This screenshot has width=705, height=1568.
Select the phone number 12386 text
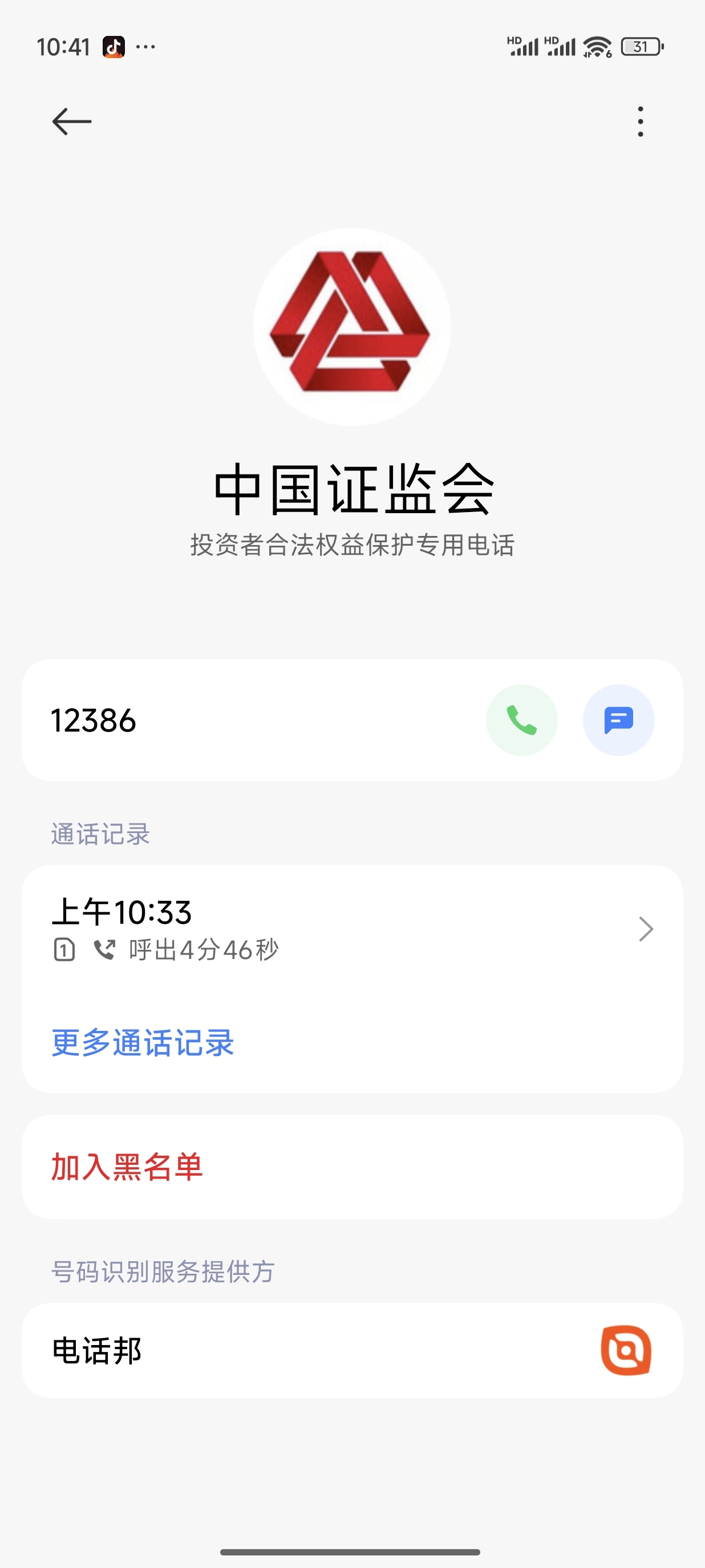(x=95, y=720)
